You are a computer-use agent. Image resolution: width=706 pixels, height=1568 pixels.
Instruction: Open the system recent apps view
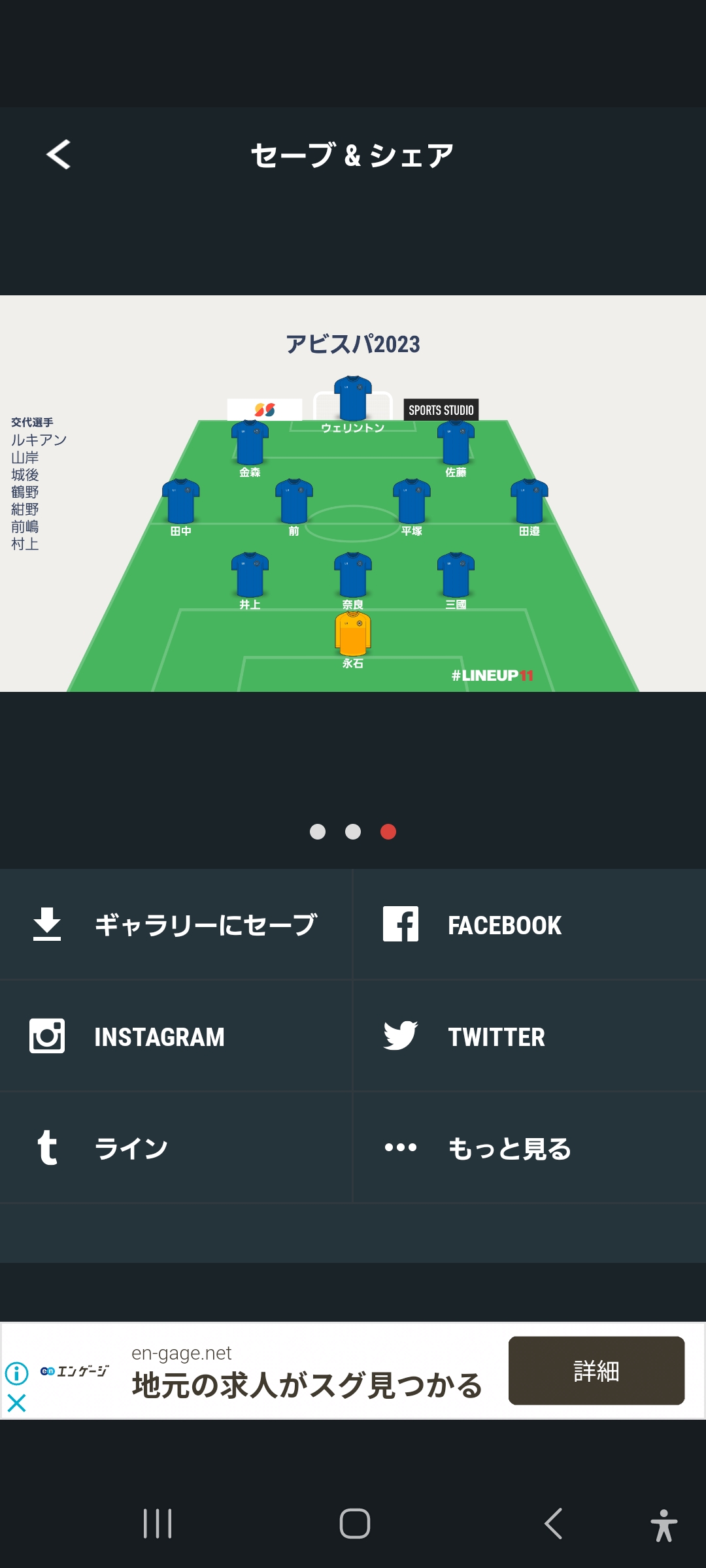(158, 1524)
